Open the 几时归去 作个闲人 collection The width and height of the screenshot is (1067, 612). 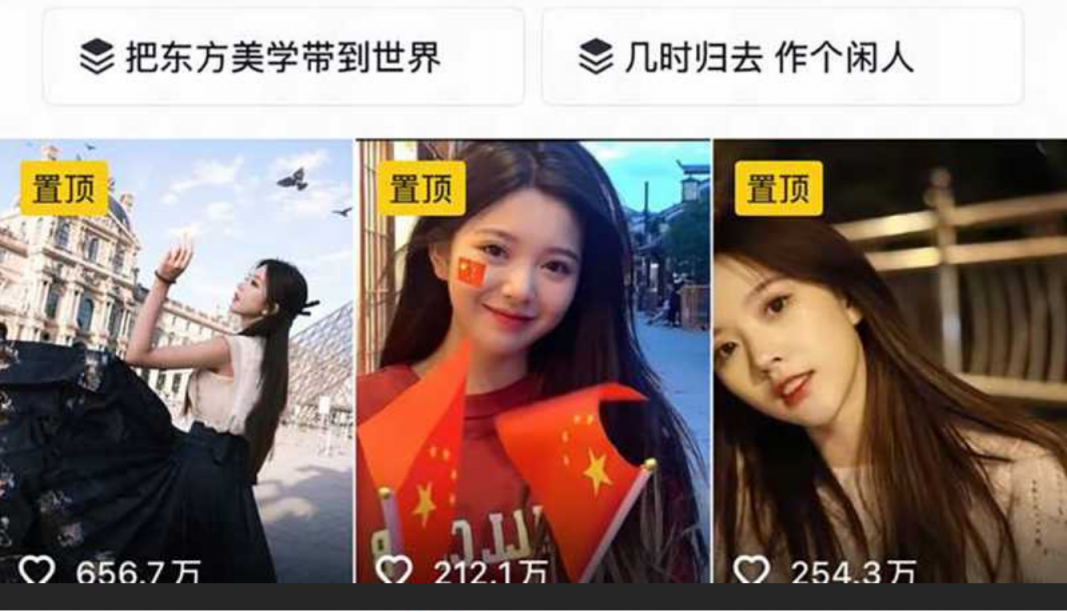coord(782,57)
